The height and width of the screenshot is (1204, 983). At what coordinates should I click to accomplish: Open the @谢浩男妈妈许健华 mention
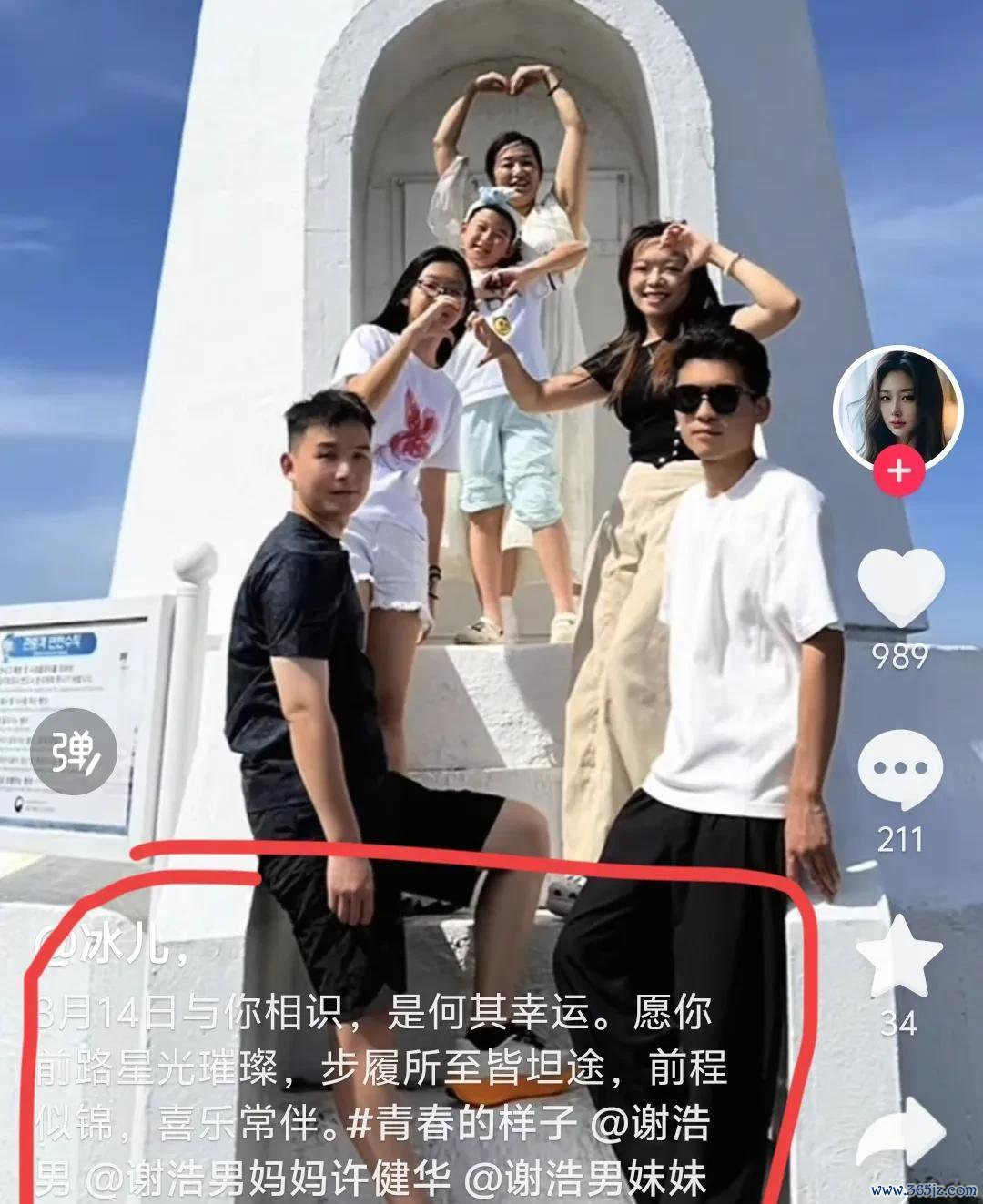(x=268, y=1179)
